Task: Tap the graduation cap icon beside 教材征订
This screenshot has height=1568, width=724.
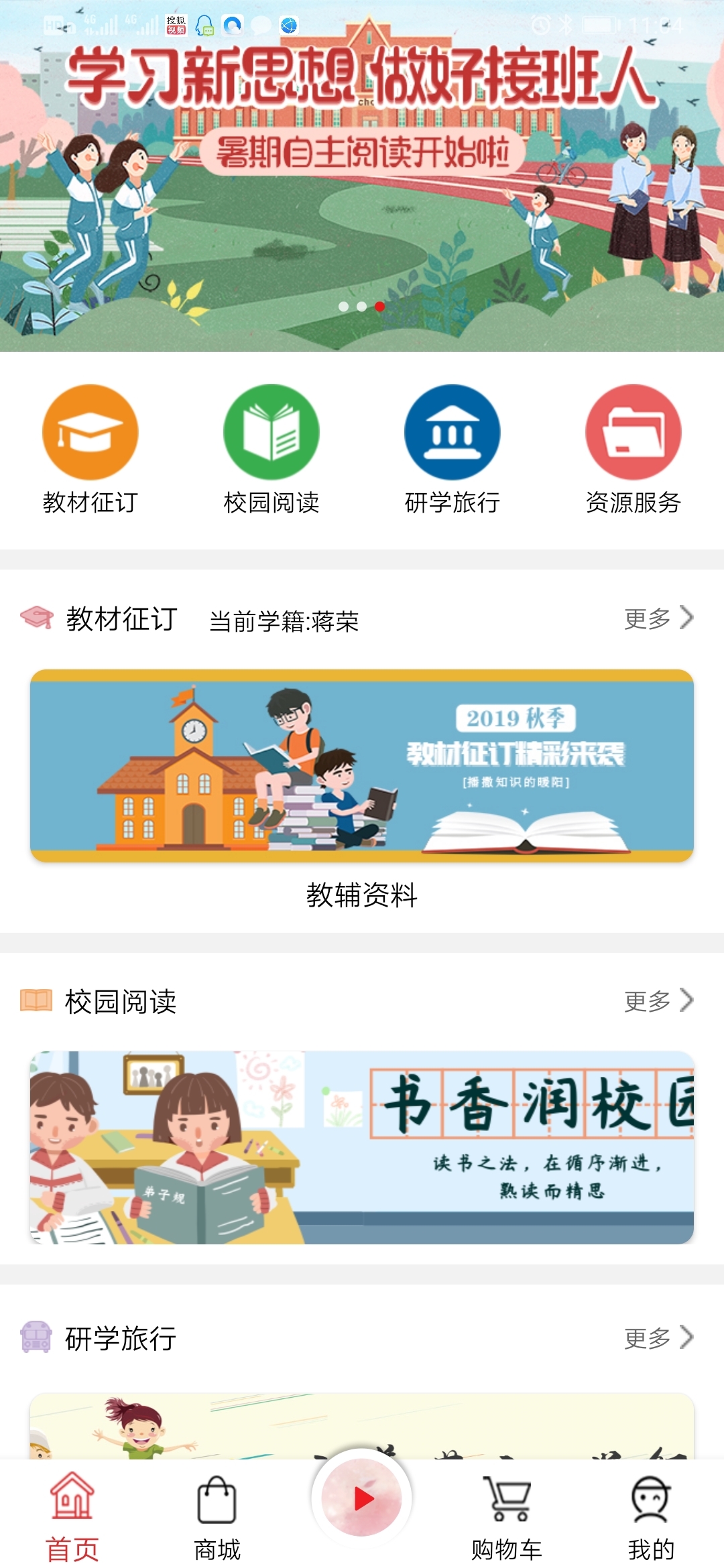Action: [37, 620]
